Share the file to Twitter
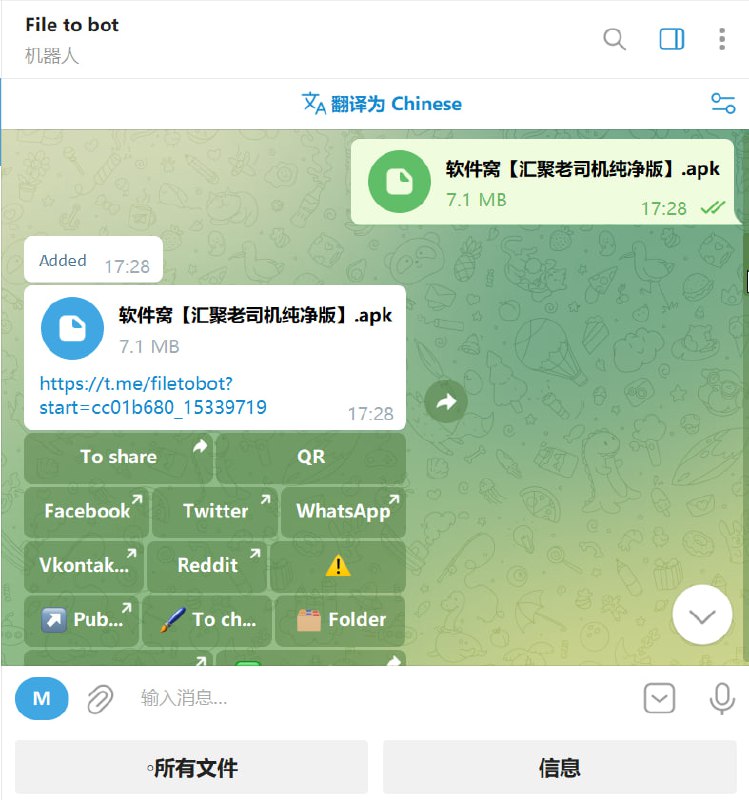 (213, 511)
